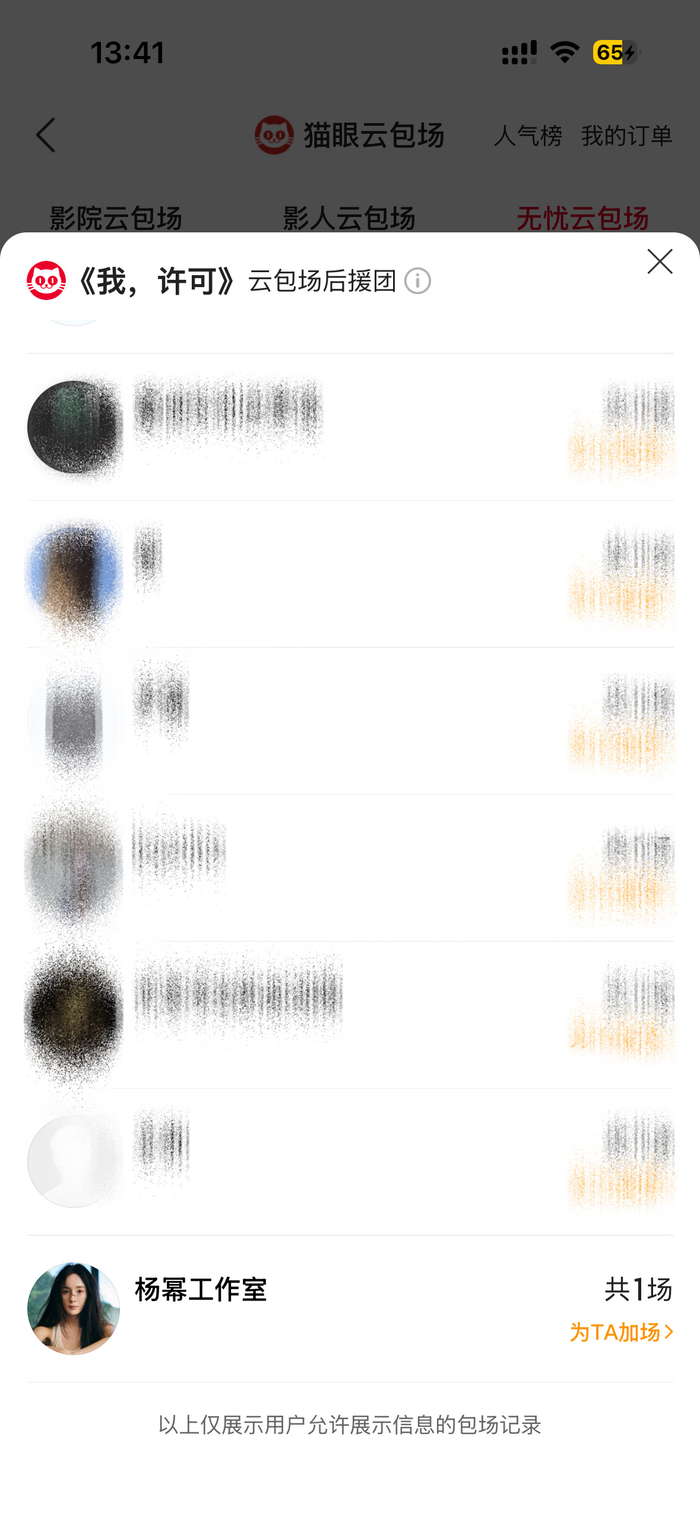
Task: View 我的订单
Action: tap(626, 136)
